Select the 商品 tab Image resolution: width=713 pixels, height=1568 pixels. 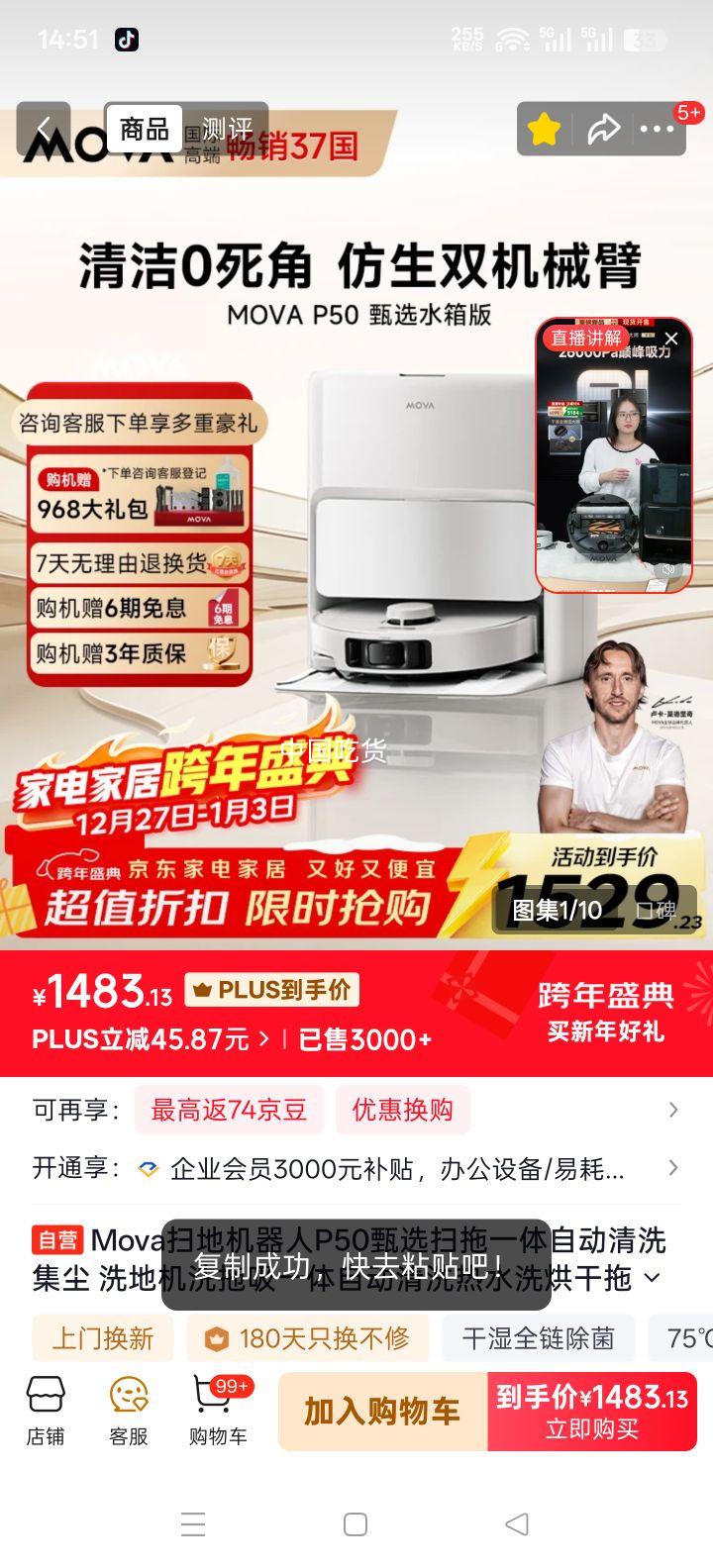coord(144,129)
